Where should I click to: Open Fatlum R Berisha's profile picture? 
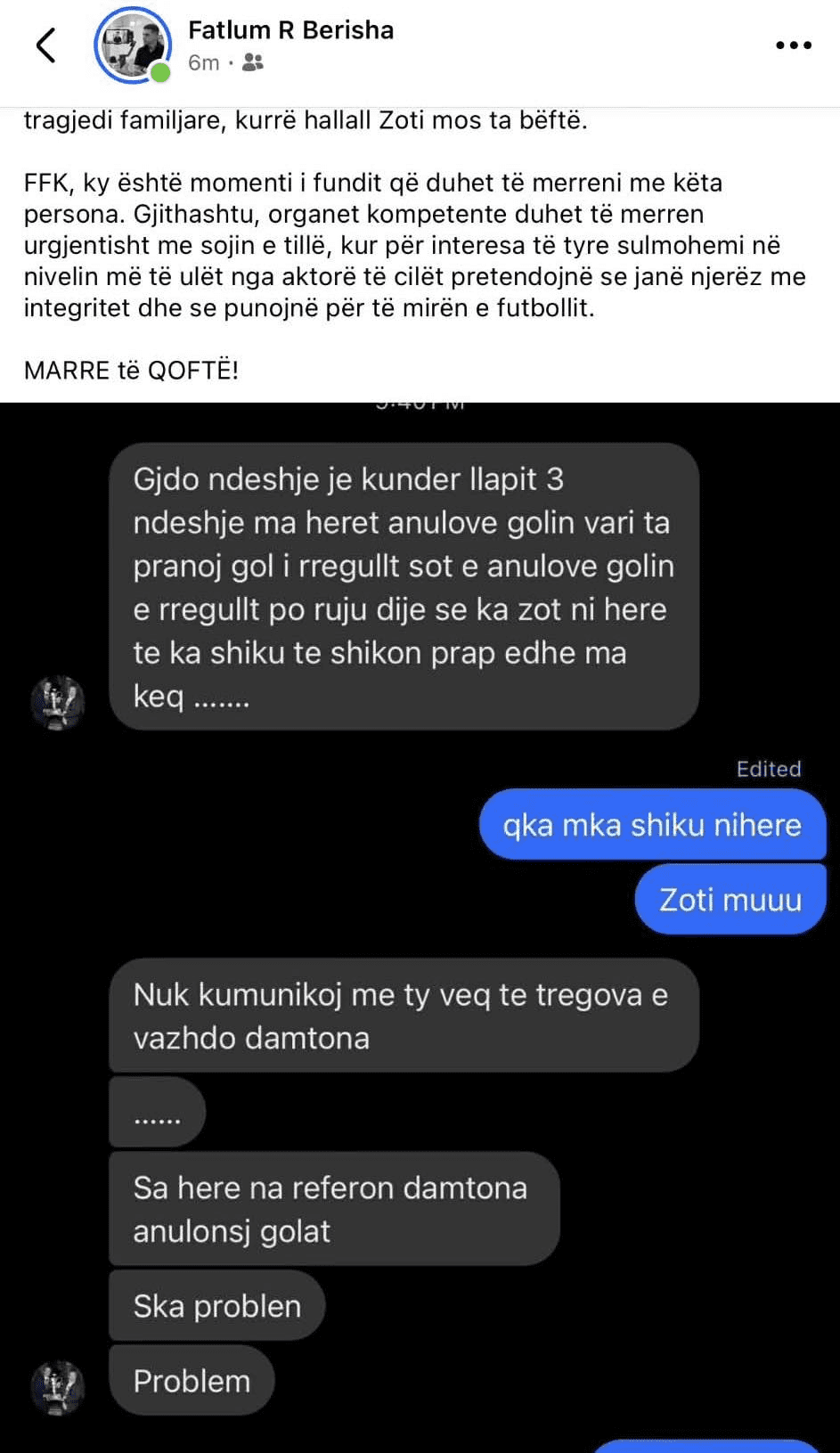tap(132, 45)
